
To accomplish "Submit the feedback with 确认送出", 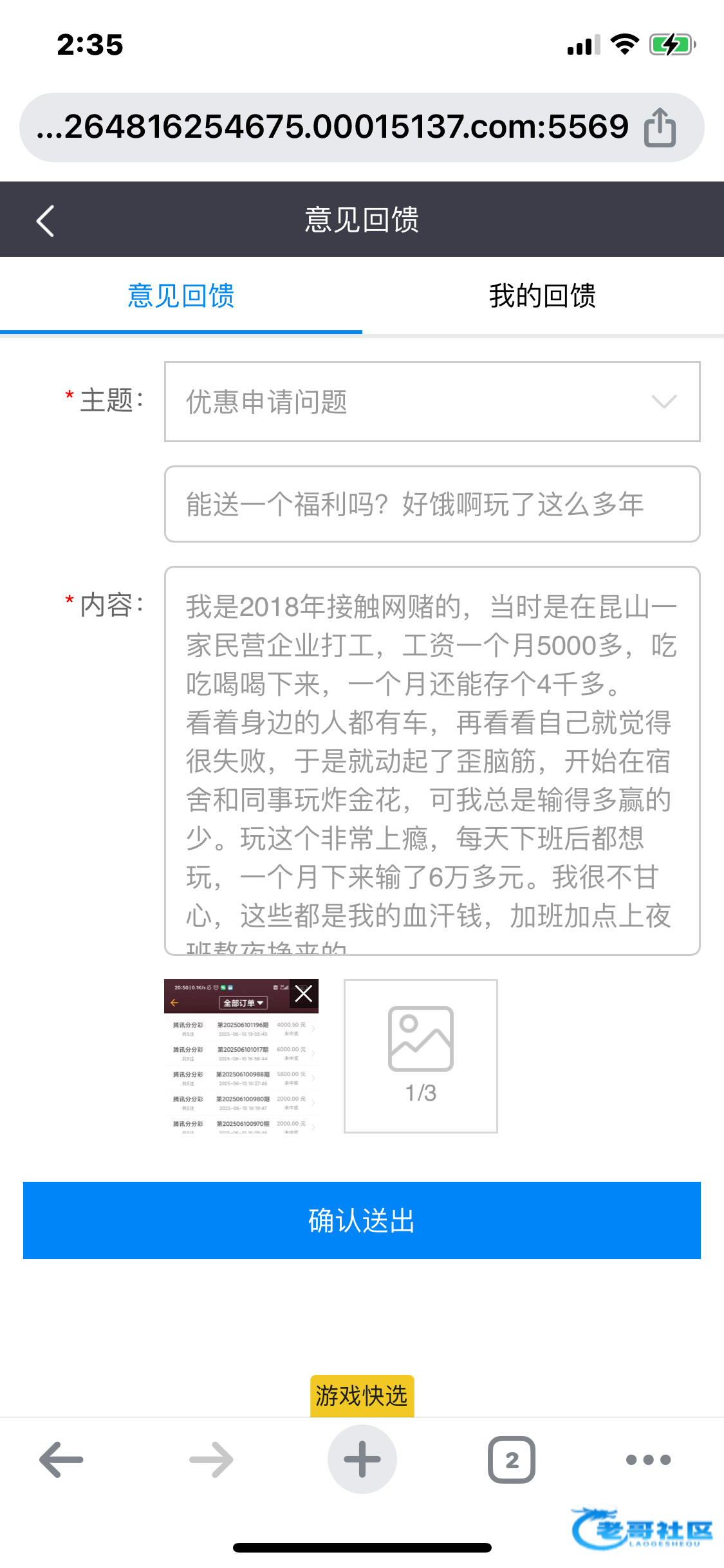I will (362, 1220).
